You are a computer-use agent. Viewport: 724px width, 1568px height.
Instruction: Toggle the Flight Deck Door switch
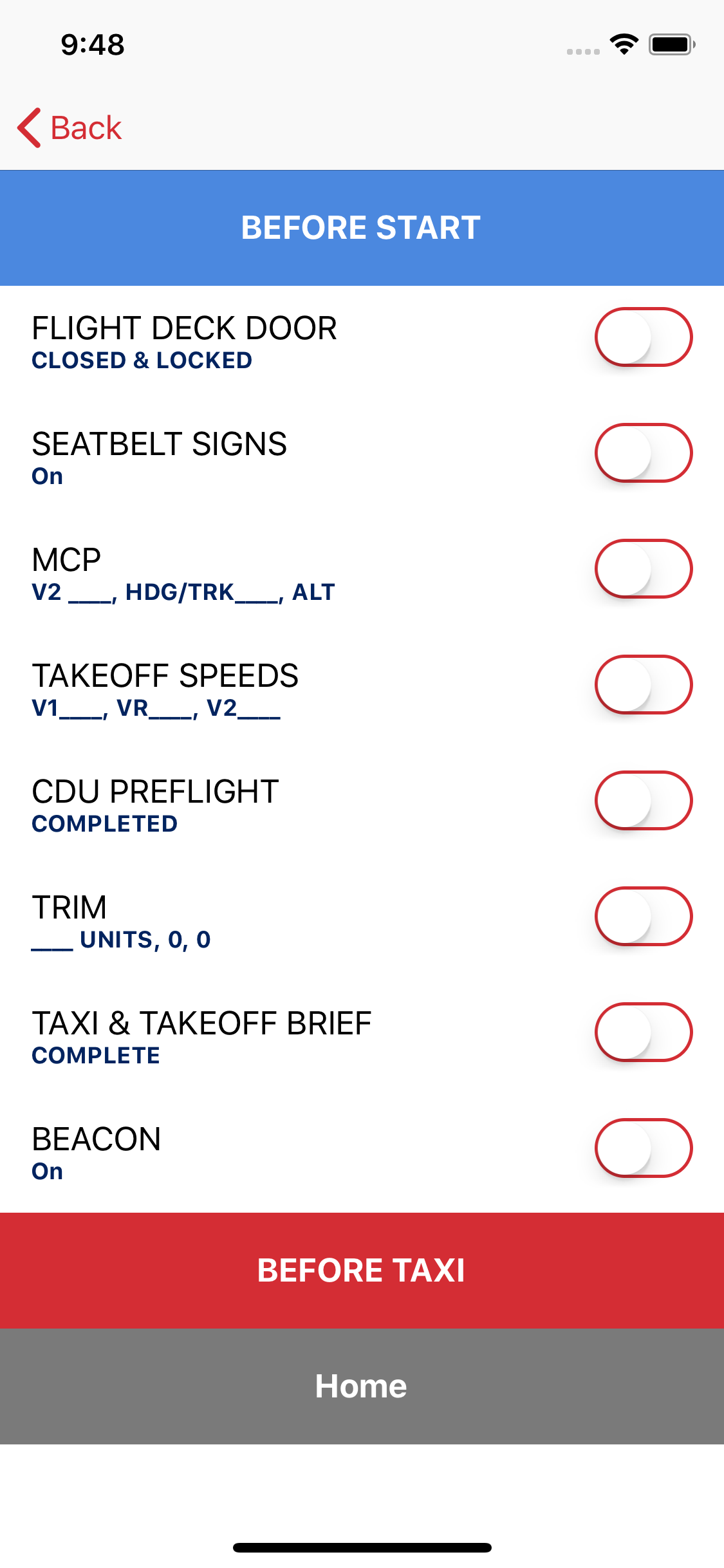643,337
